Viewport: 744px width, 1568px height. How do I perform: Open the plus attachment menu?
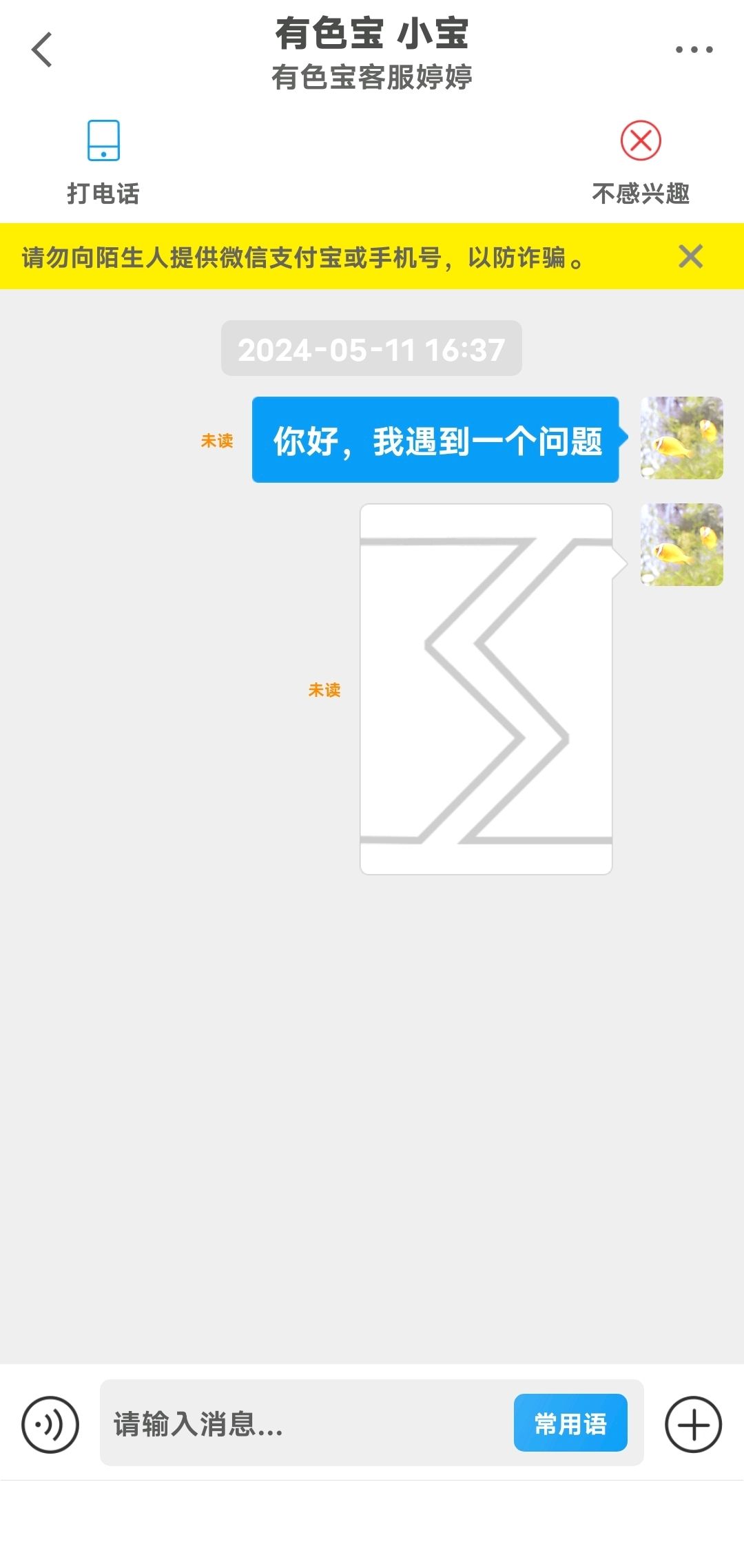click(693, 1424)
